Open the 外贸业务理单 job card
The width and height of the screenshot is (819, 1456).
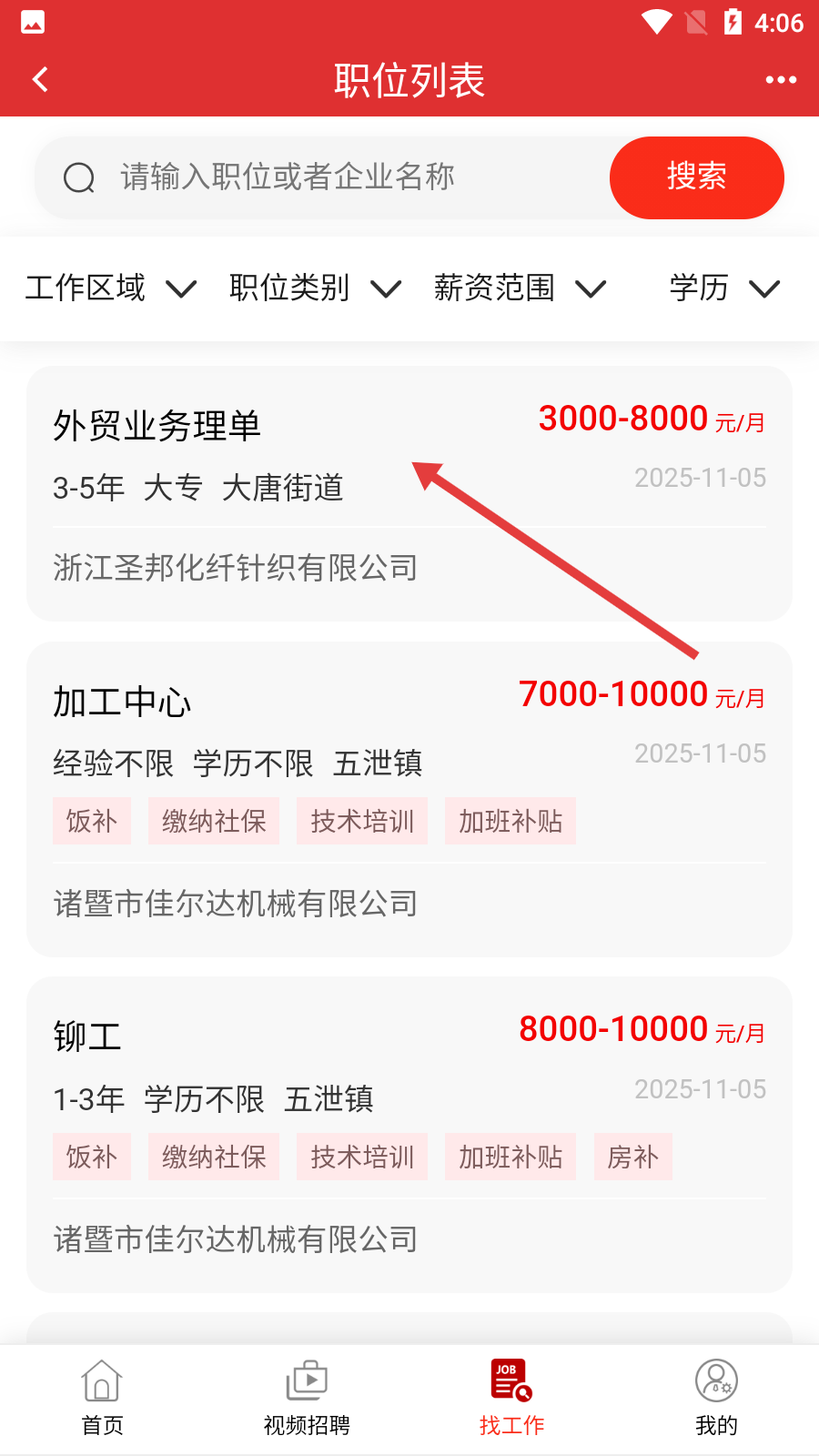tap(273, 491)
